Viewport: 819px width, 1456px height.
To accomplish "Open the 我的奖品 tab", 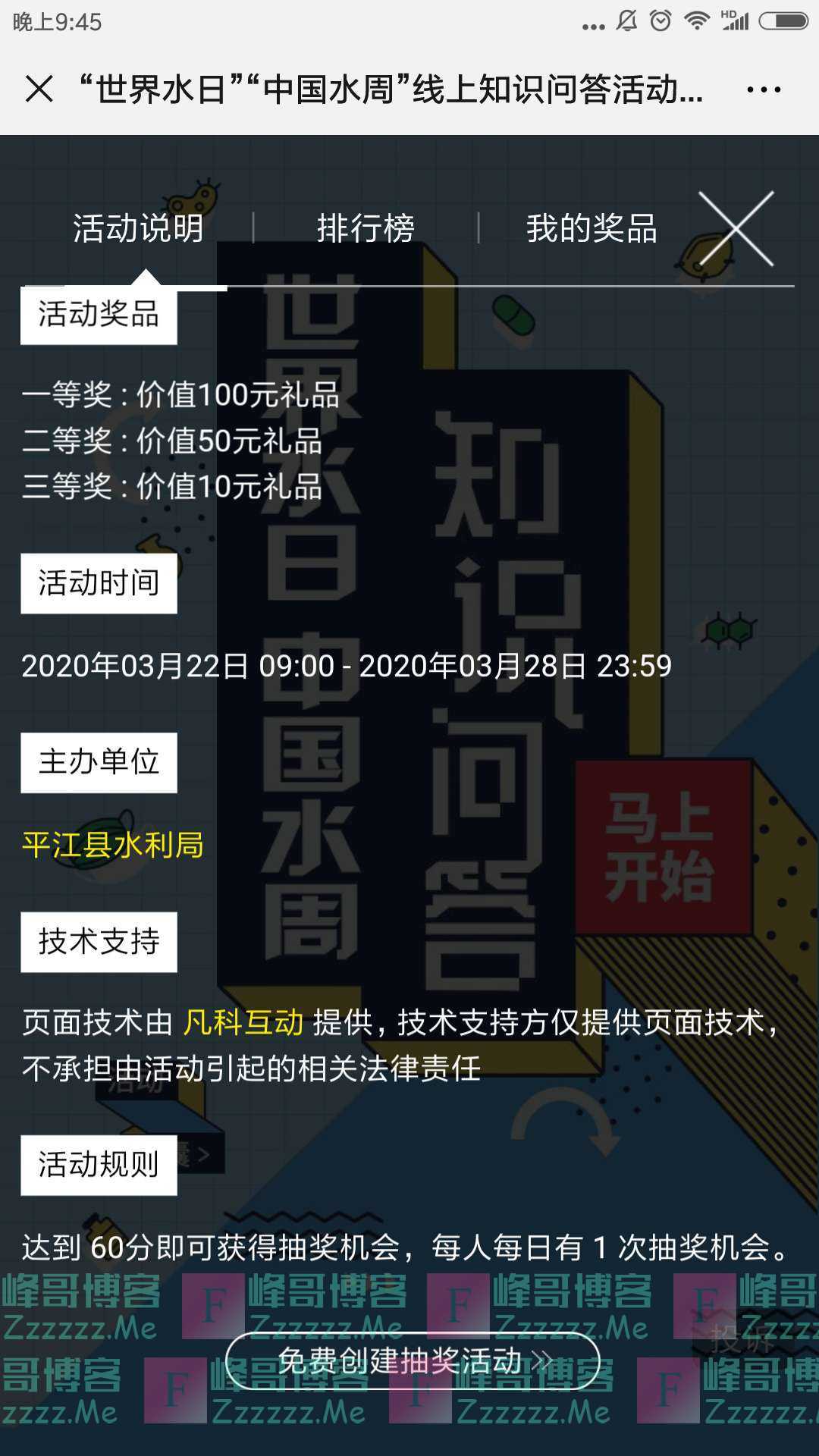I will (591, 228).
